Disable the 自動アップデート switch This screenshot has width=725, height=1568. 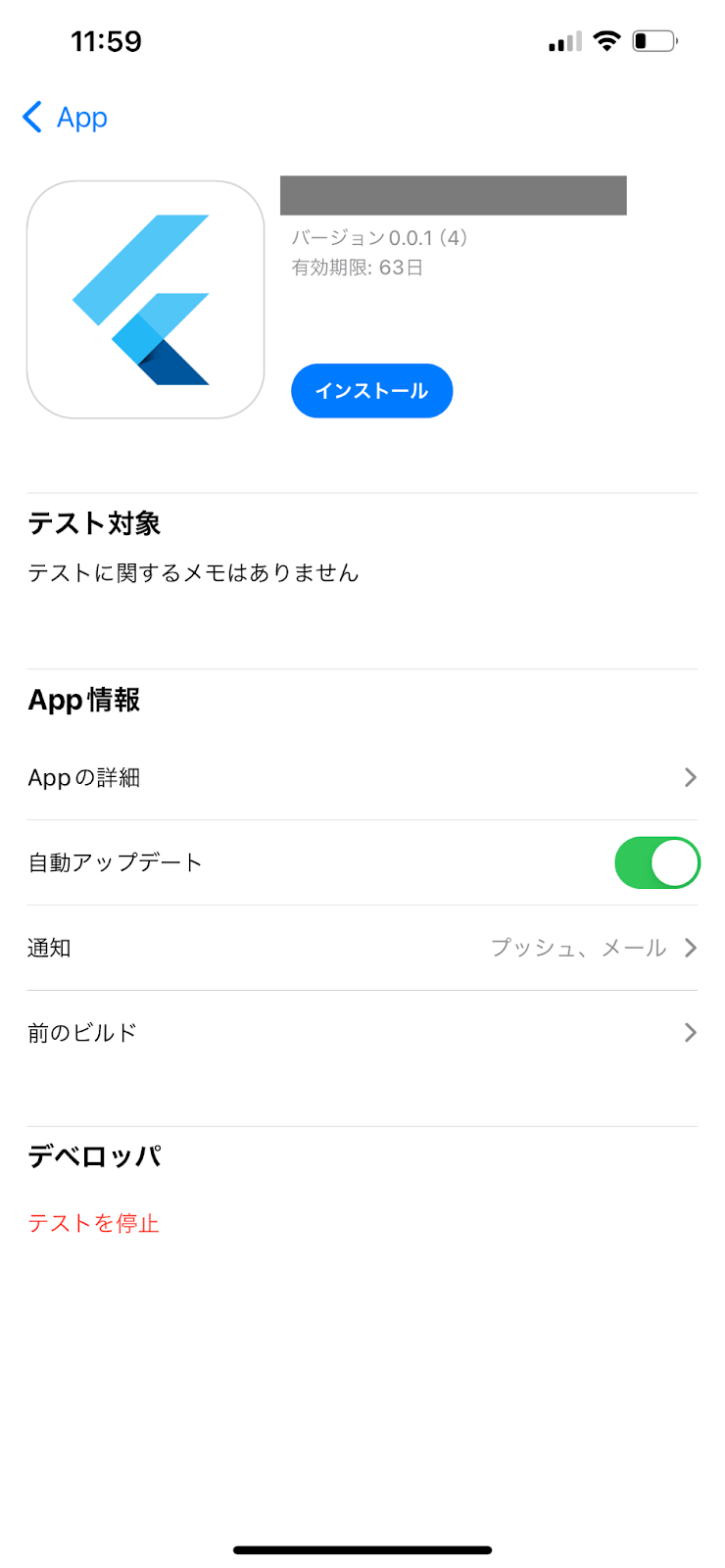pyautogui.click(x=656, y=863)
